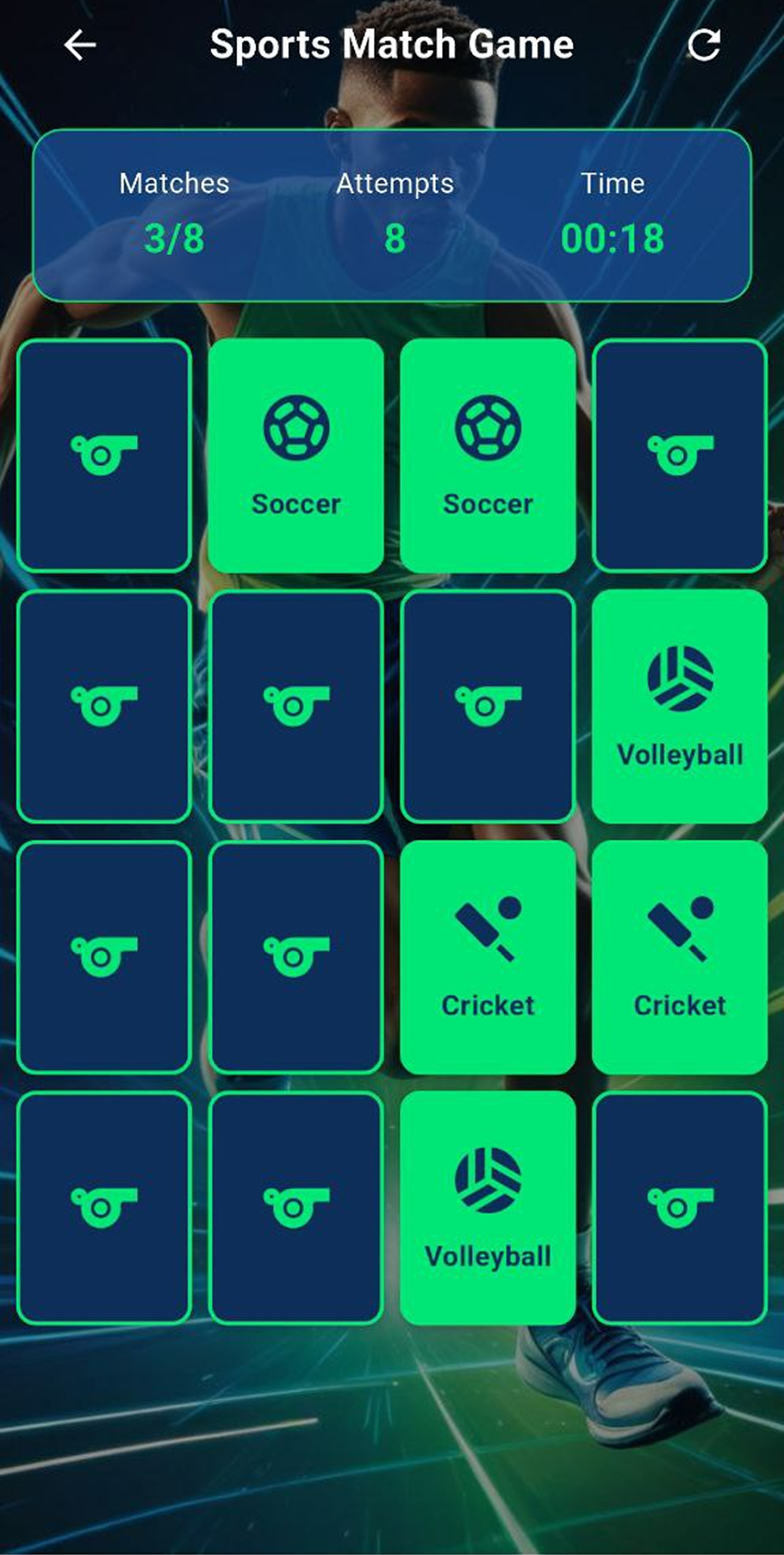
Task: Flip the hidden card left of the lower Volleyball card
Action: (x=295, y=1207)
